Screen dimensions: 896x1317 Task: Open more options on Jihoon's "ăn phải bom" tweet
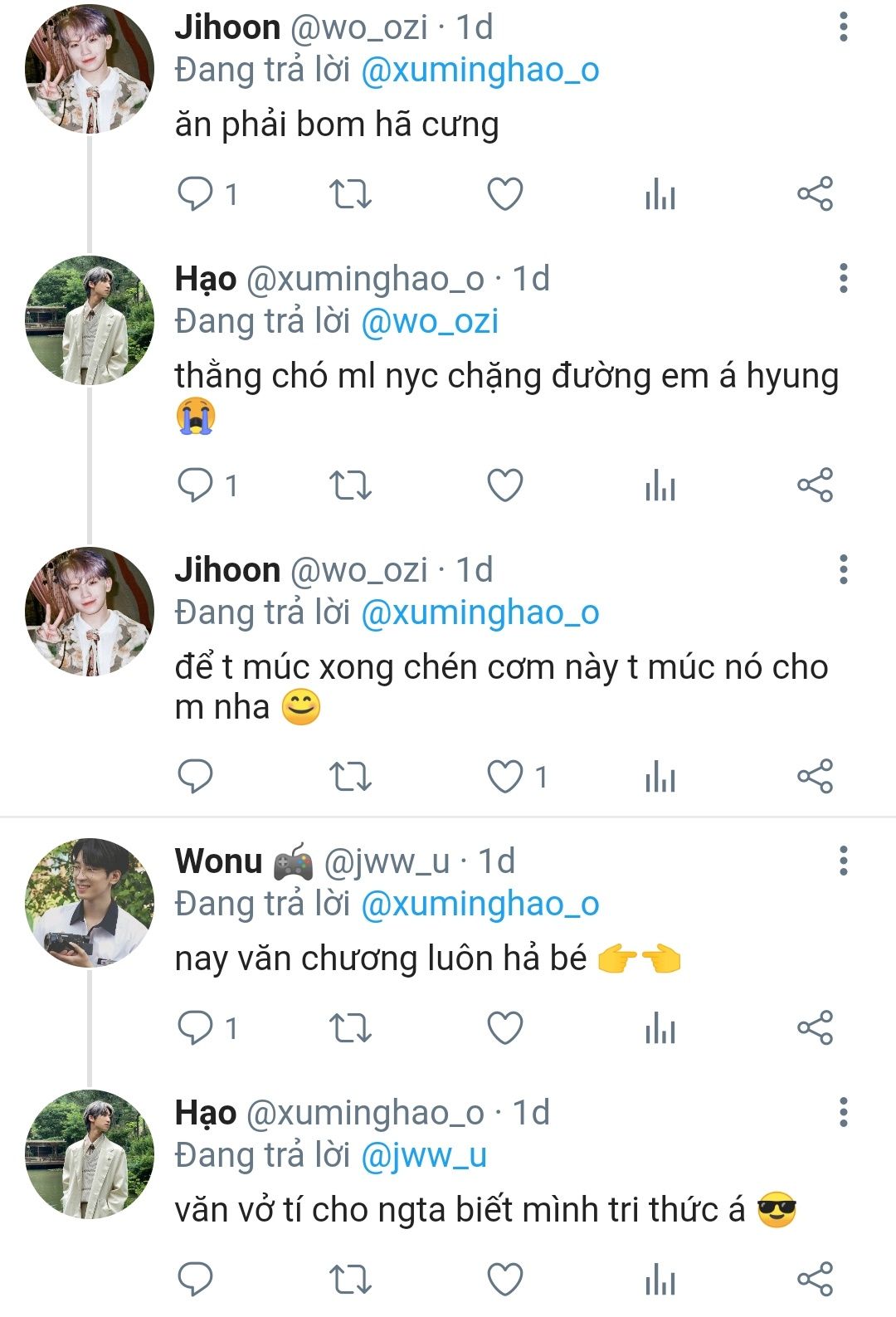point(843,27)
